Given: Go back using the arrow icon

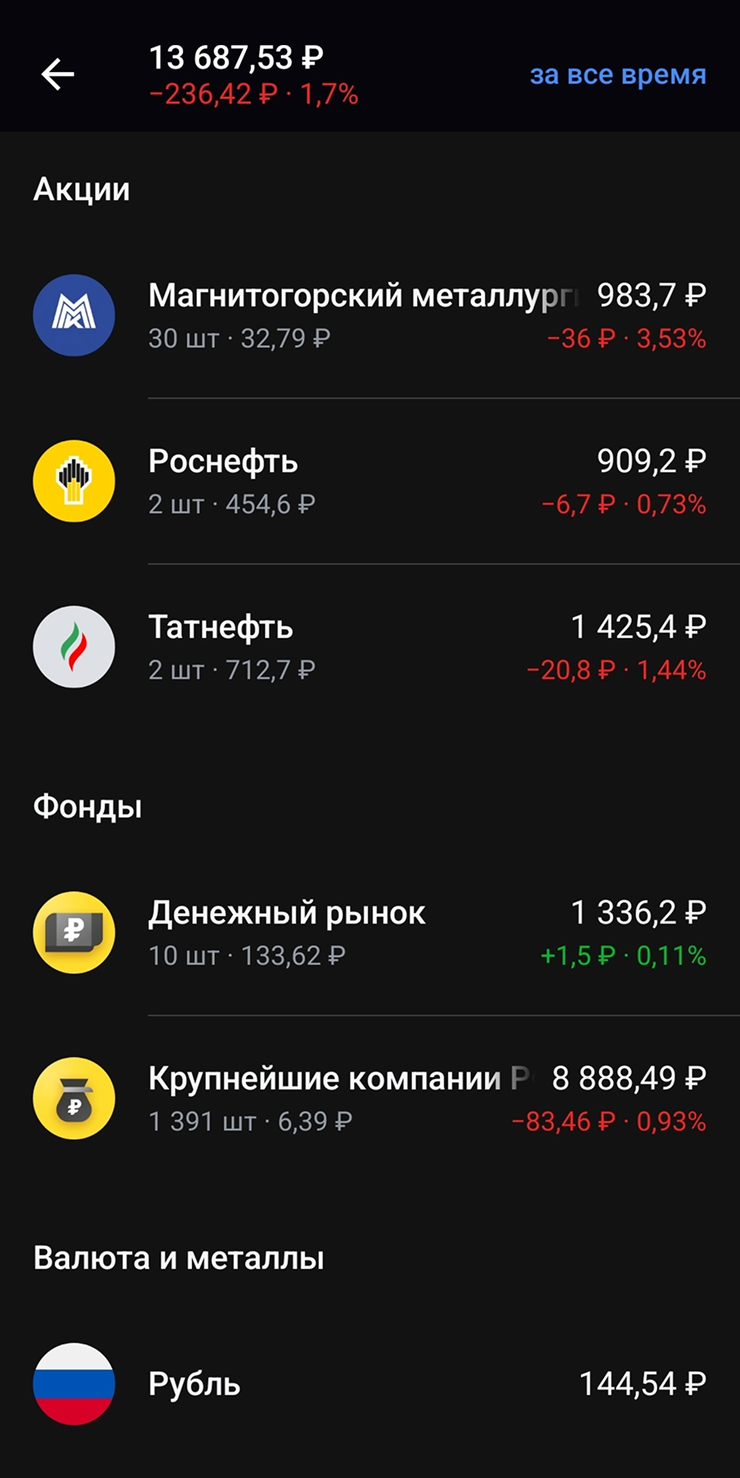Looking at the screenshot, I should click(58, 74).
